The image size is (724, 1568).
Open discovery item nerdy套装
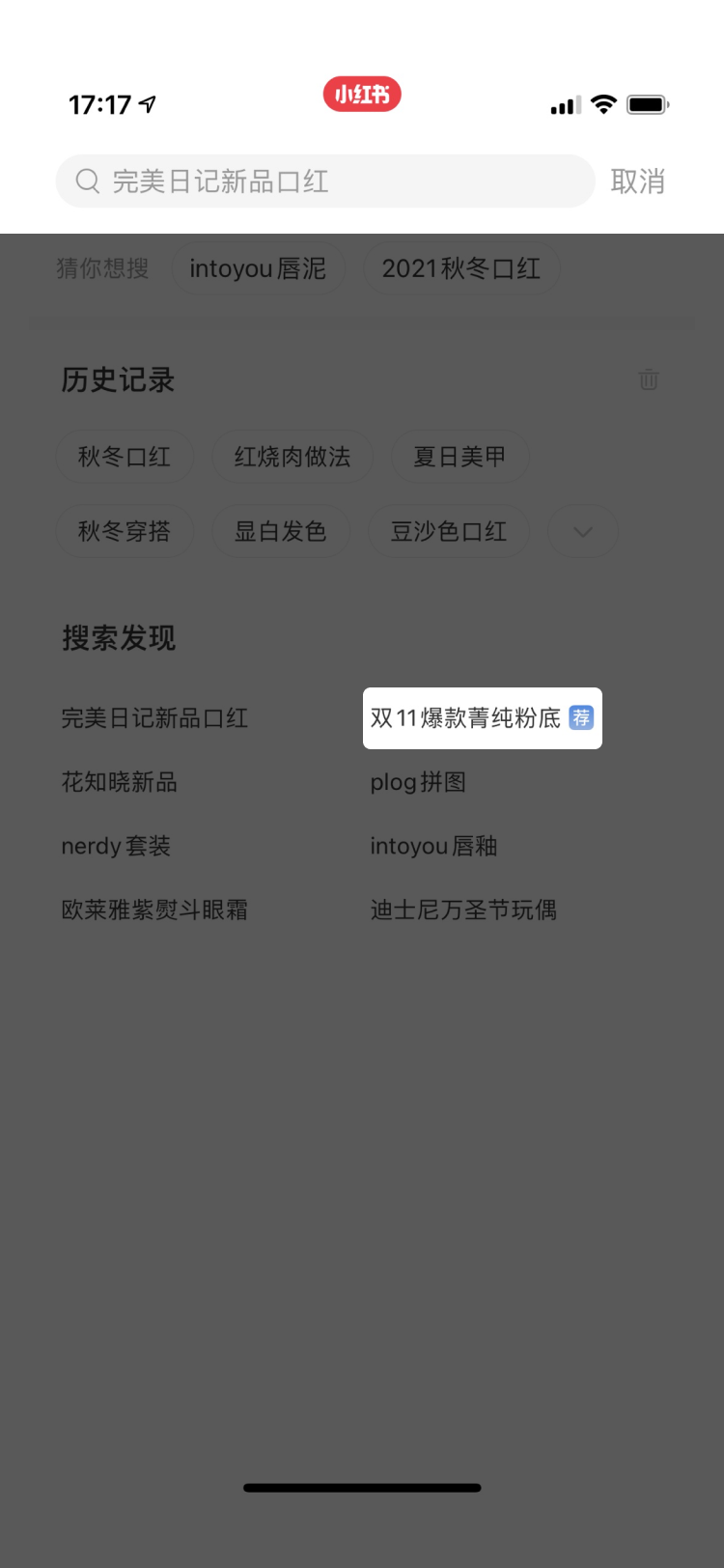[x=116, y=846]
